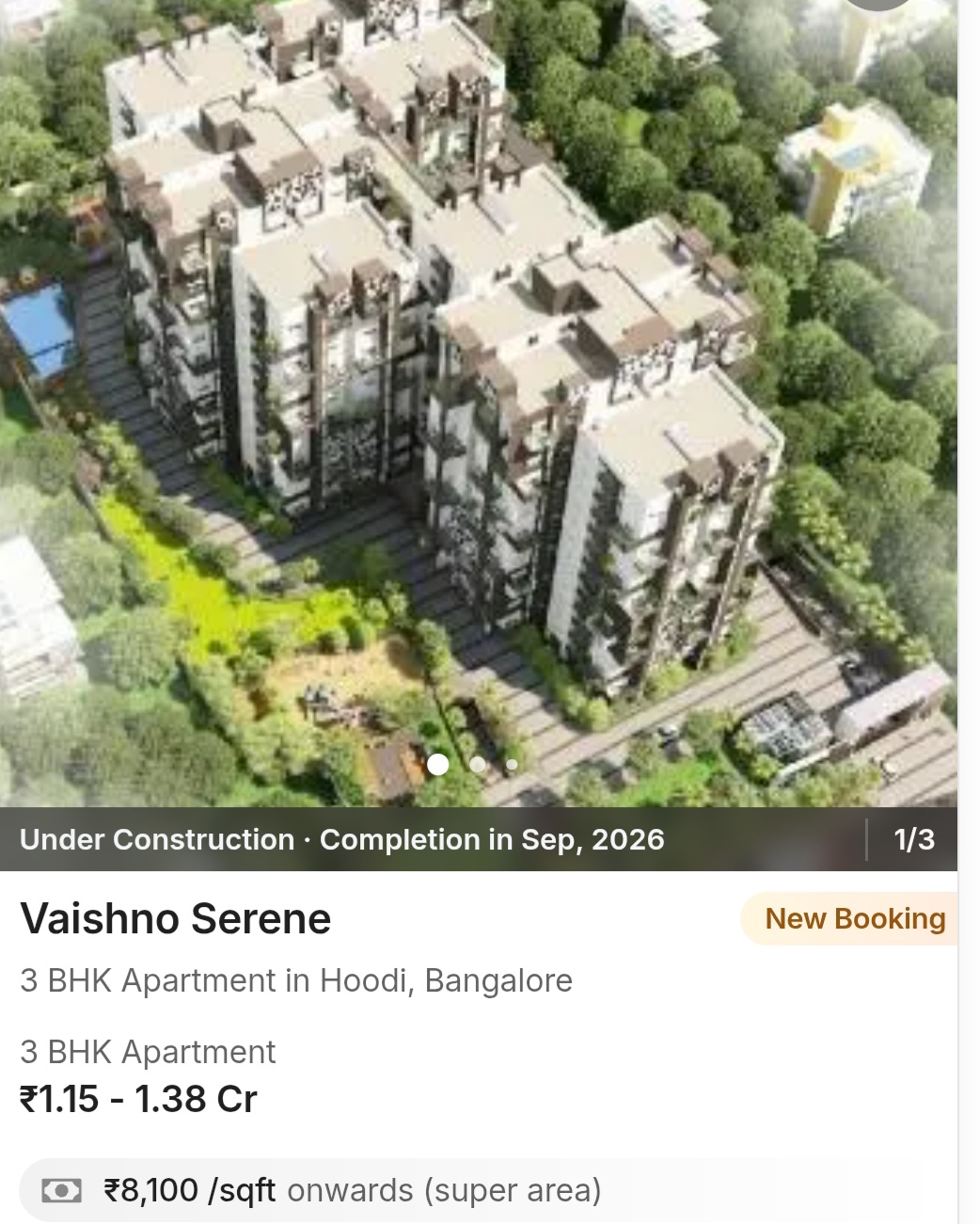Tap the 3 BHK Apartment configuration label
The height and width of the screenshot is (1224, 980).
(147, 1052)
